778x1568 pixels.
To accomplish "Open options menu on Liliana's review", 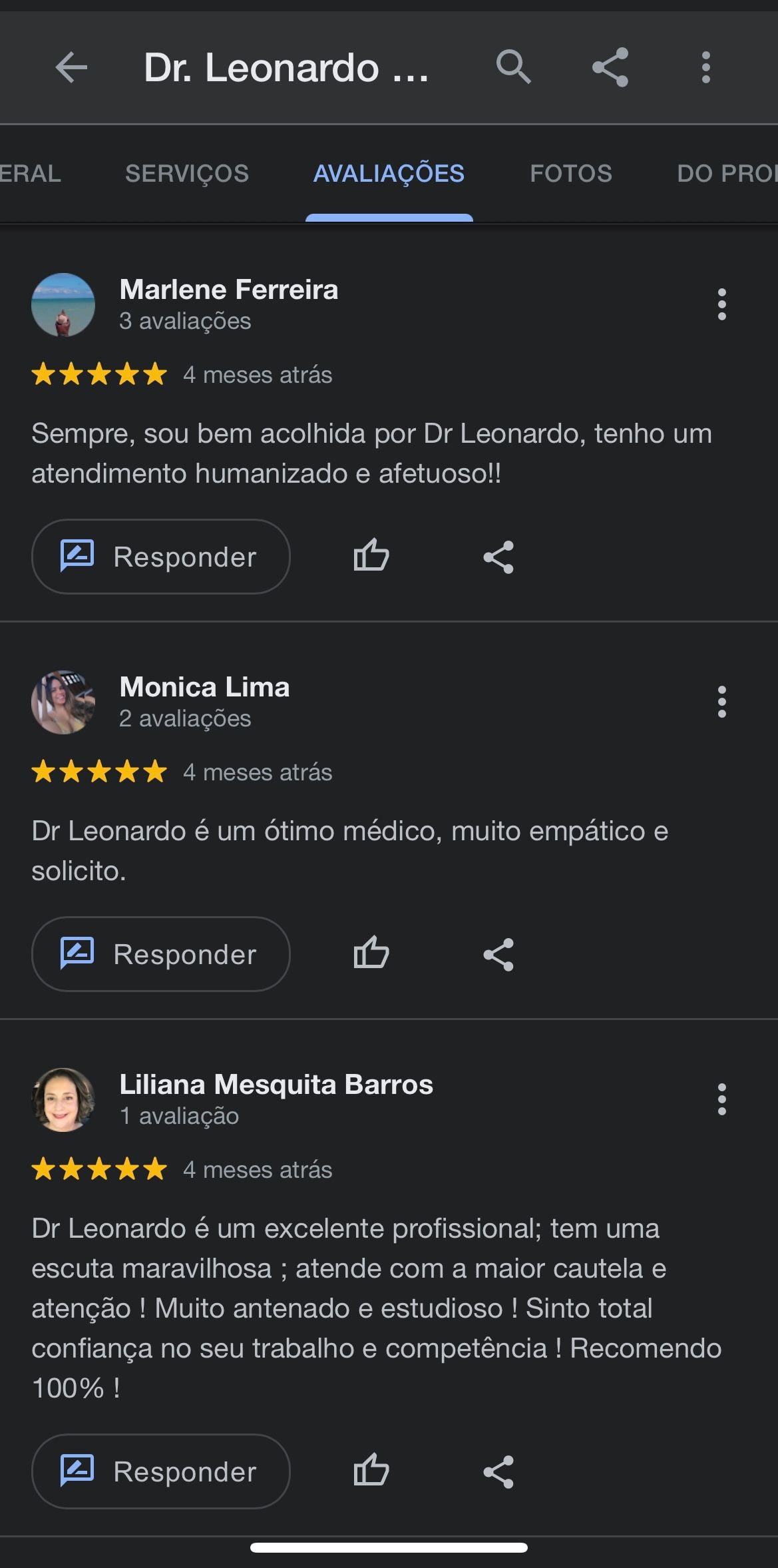I will (x=722, y=1099).
